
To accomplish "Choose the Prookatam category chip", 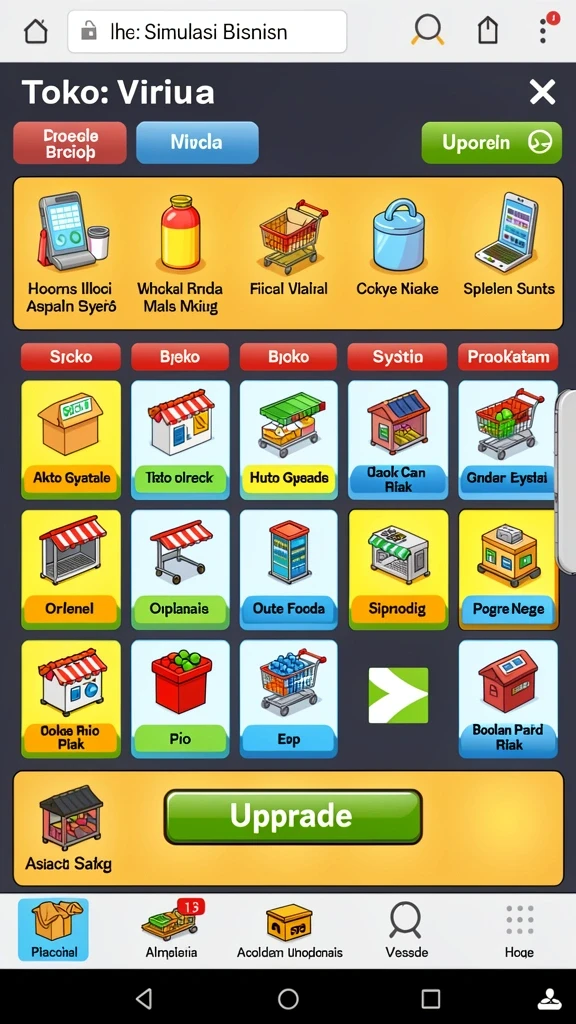I will tap(508, 357).
